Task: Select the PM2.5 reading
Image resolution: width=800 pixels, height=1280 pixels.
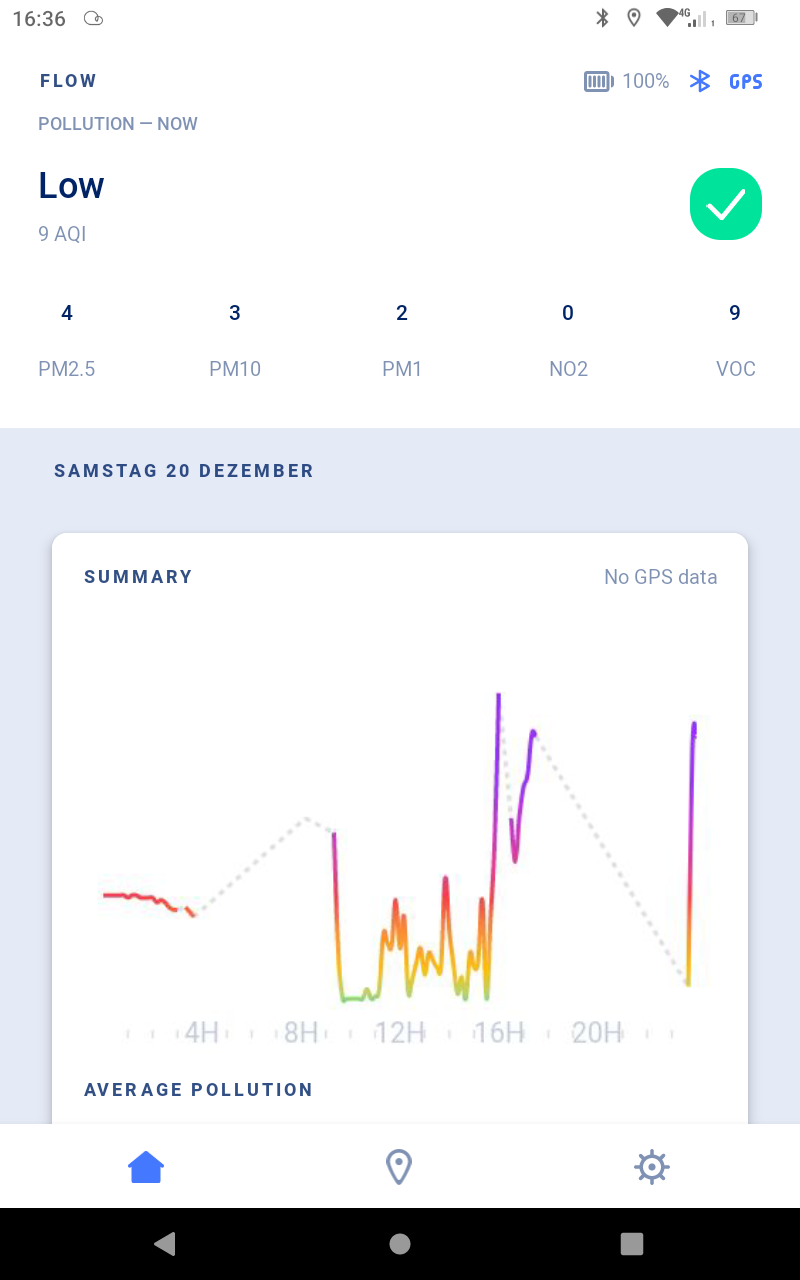Action: point(67,340)
